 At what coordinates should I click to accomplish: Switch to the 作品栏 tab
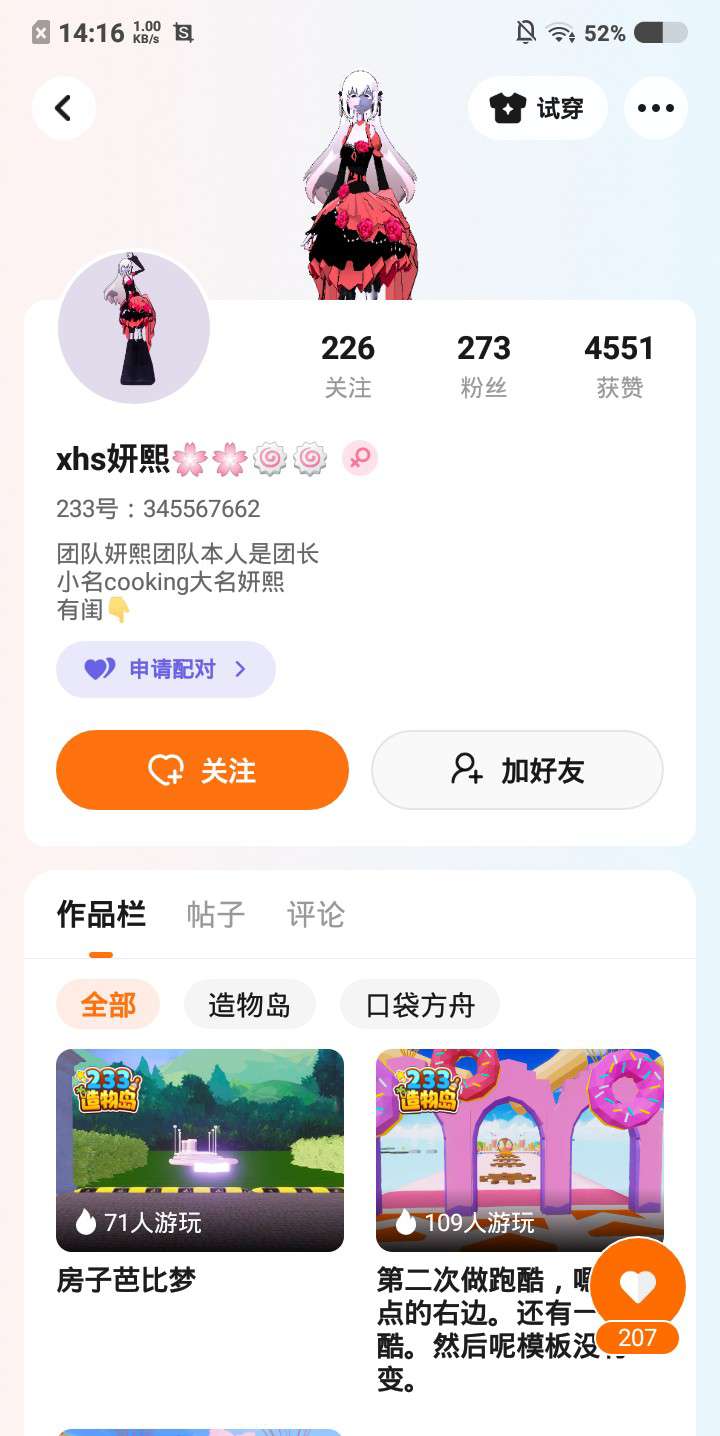tap(101, 914)
